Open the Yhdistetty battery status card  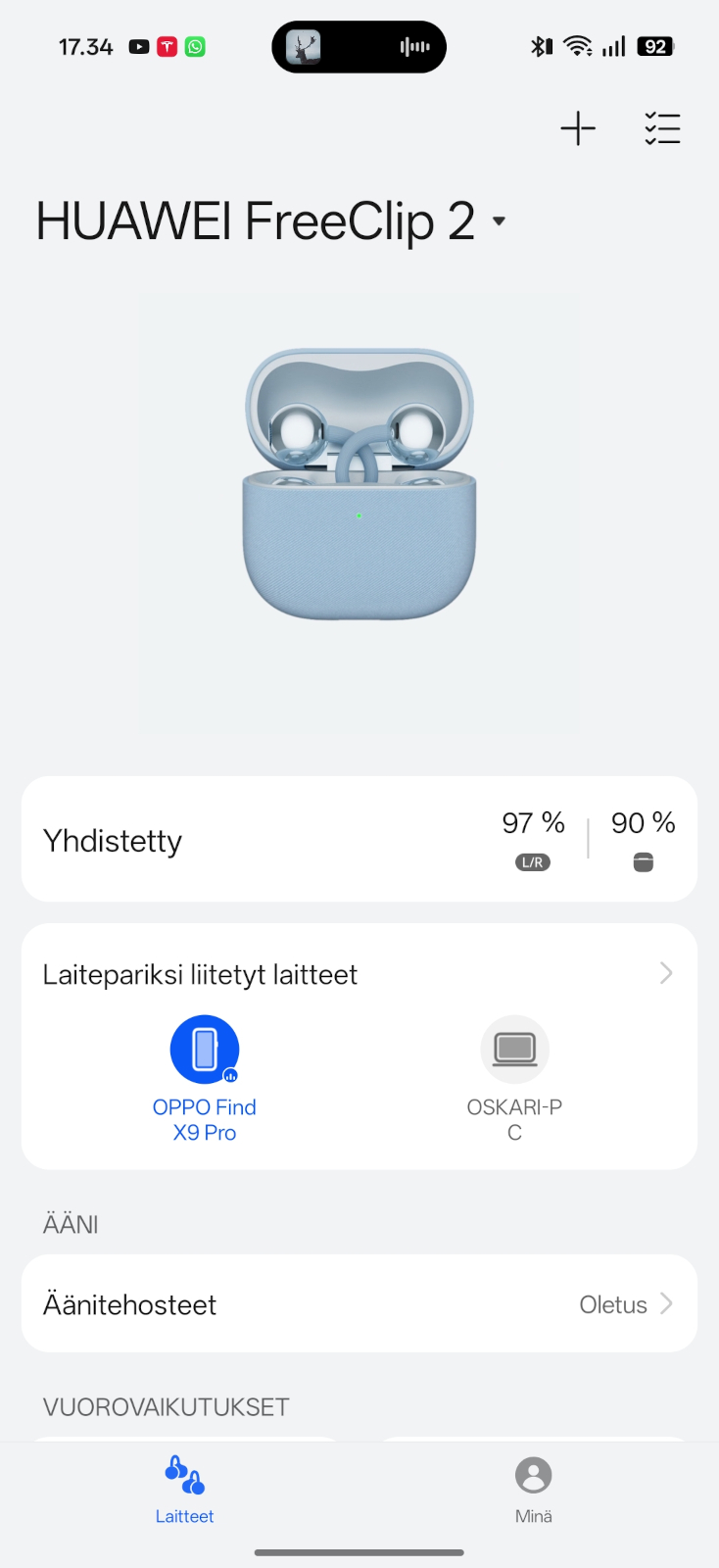tap(359, 840)
